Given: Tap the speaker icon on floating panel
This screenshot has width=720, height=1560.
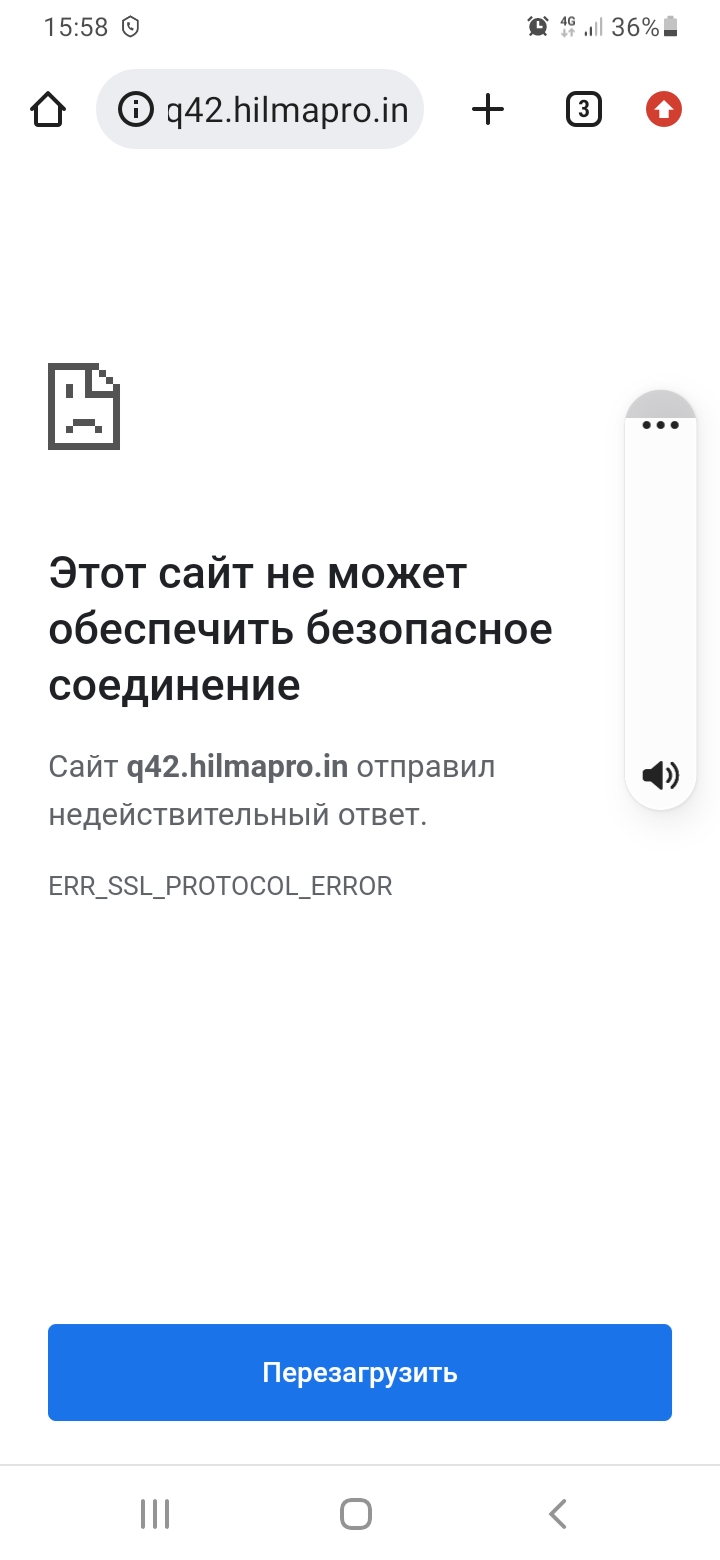Looking at the screenshot, I should click(x=660, y=774).
